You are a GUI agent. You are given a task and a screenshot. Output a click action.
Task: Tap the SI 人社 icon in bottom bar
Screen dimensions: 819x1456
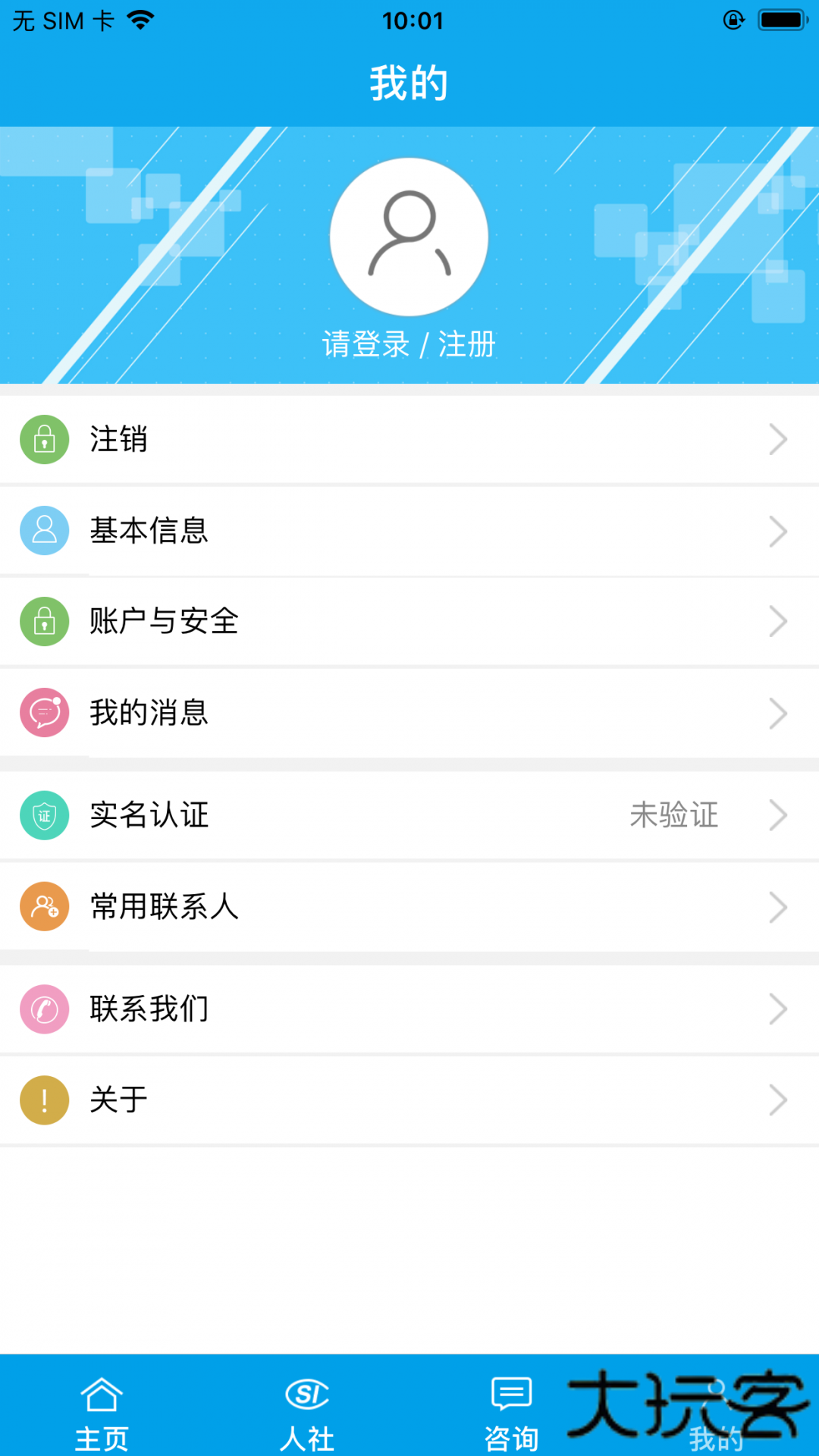[x=307, y=1395]
